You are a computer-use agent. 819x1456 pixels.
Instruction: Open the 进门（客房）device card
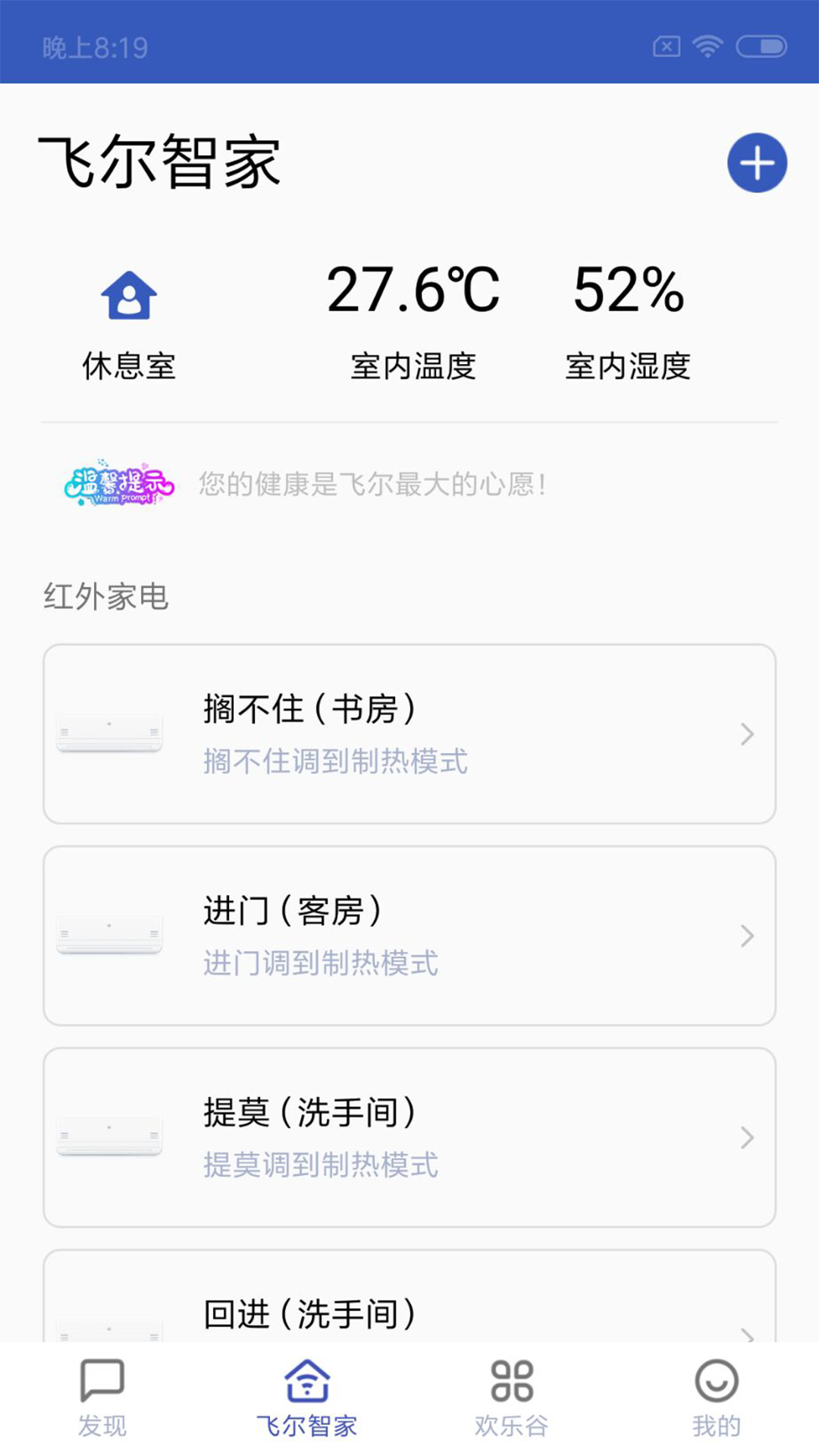coord(409,936)
